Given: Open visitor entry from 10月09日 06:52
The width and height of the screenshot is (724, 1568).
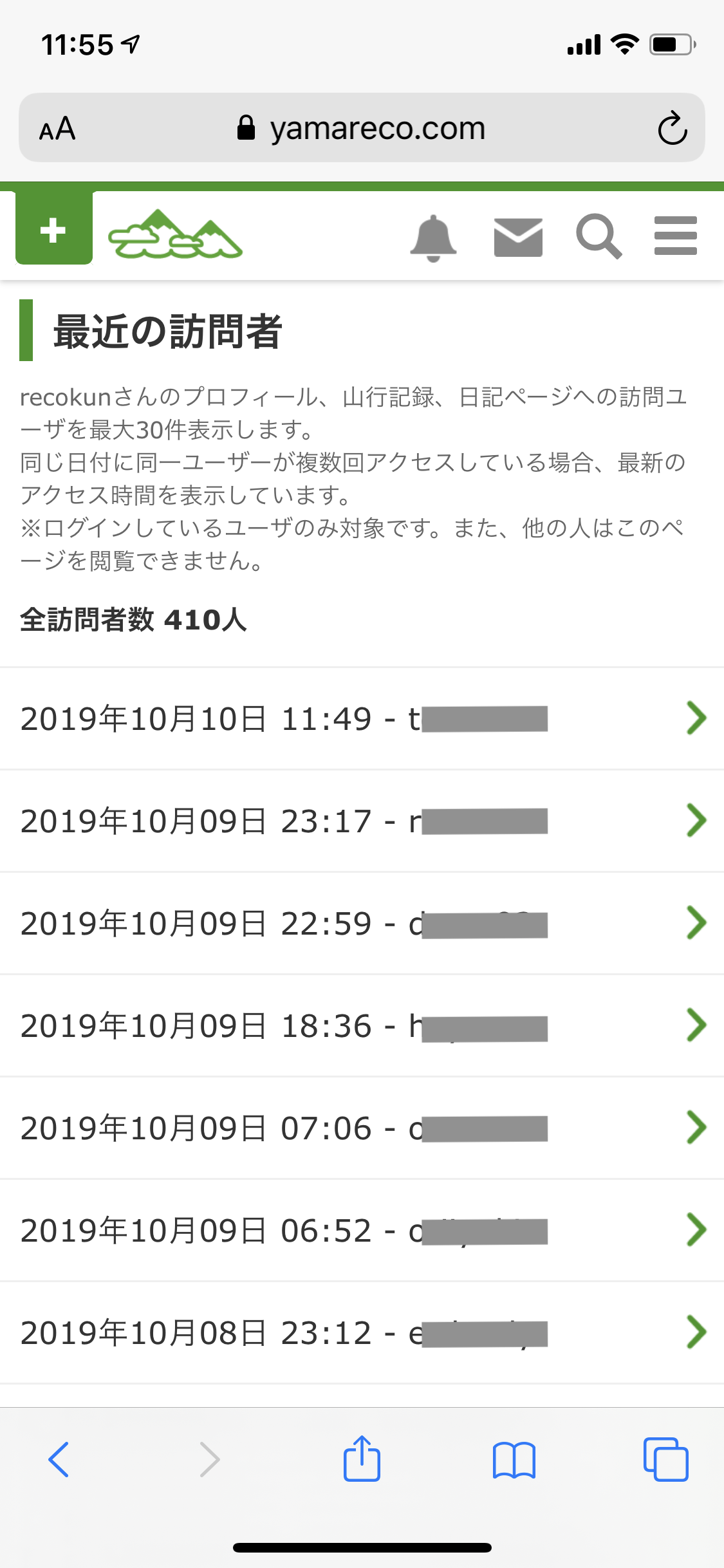Looking at the screenshot, I should pyautogui.click(x=362, y=1230).
